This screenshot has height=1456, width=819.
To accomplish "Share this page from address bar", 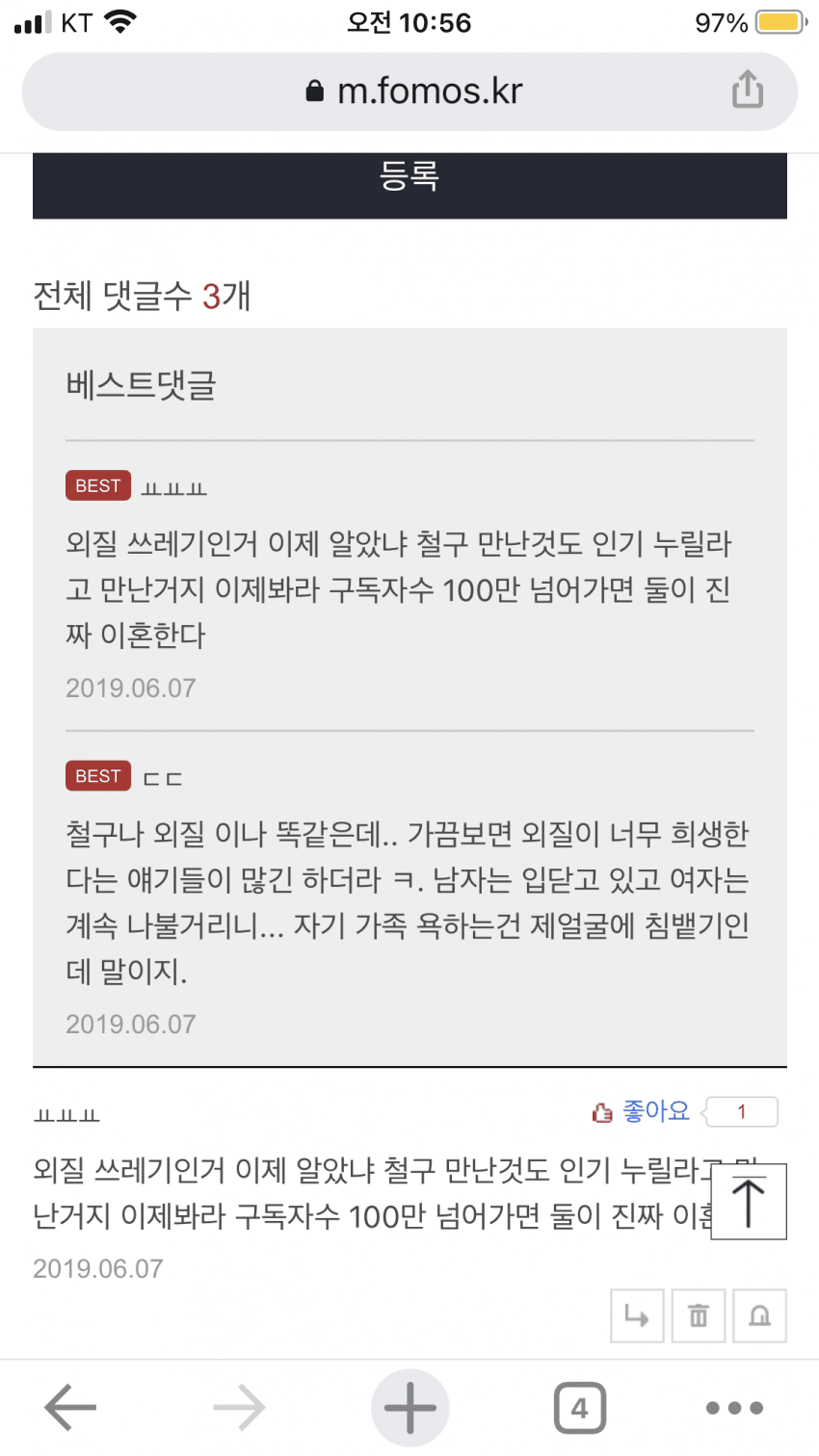I will pos(747,91).
